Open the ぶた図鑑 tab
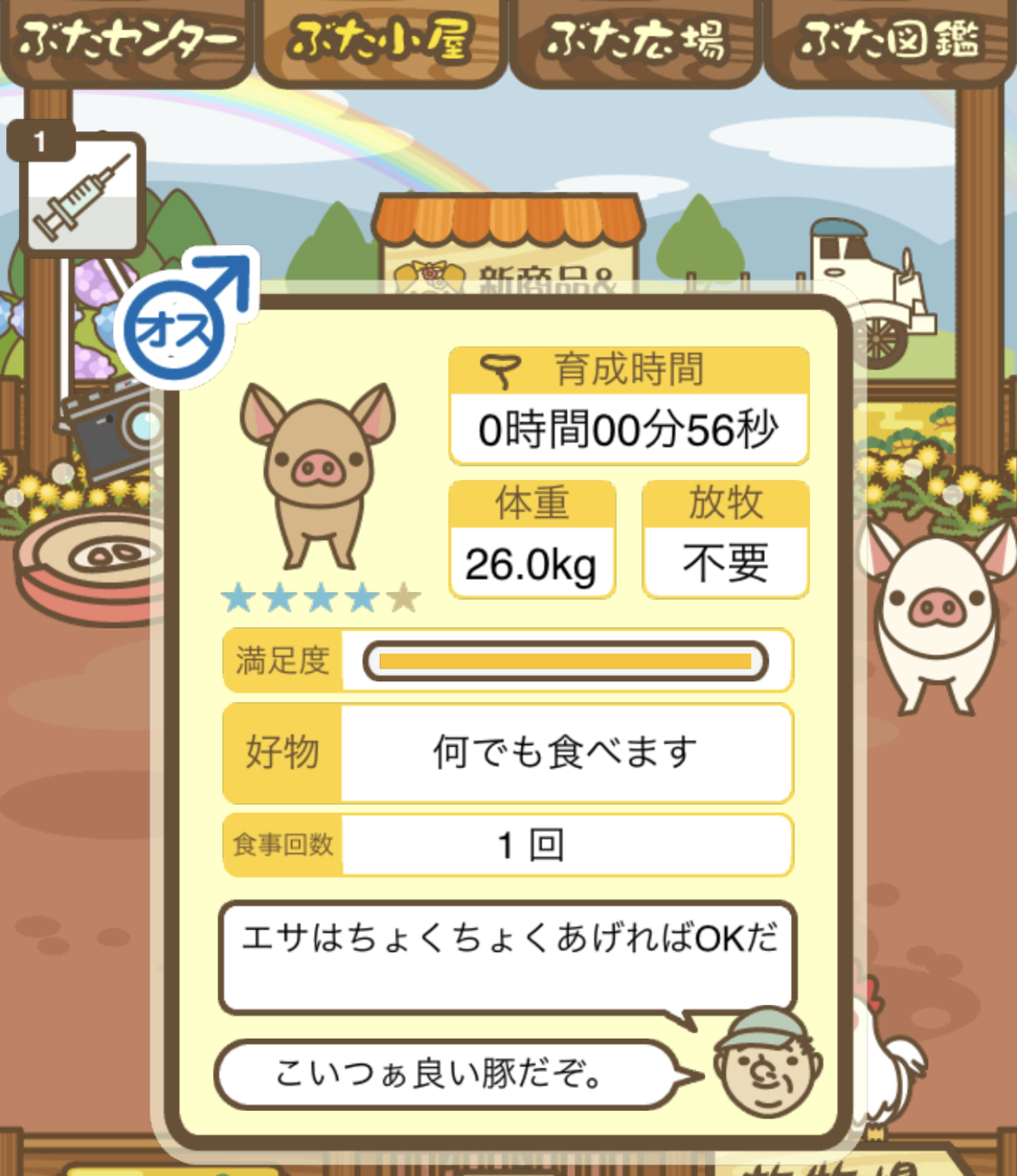This screenshot has height=1176, width=1017. [890, 41]
